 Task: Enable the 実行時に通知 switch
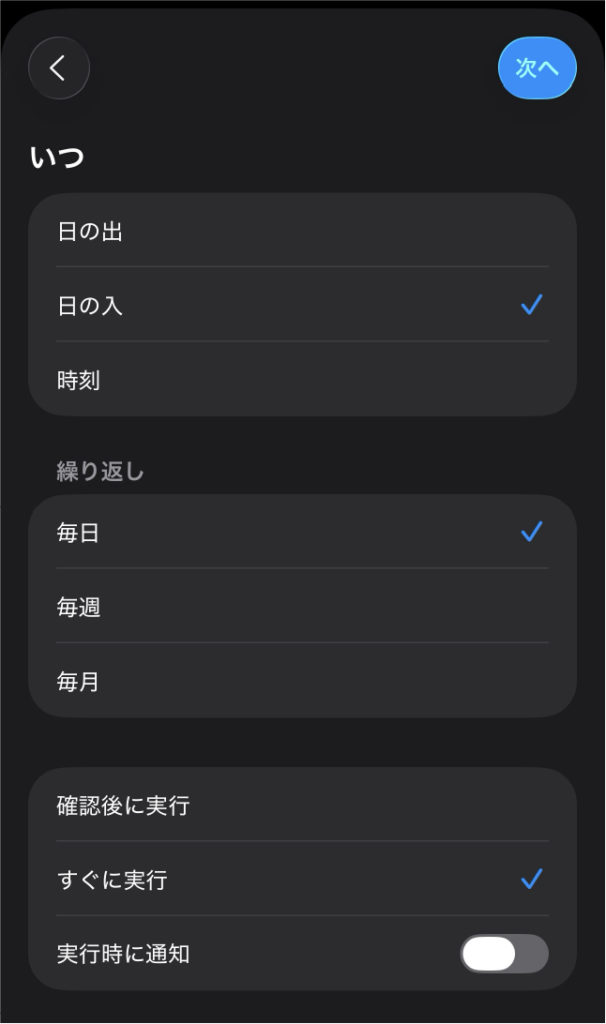click(504, 954)
